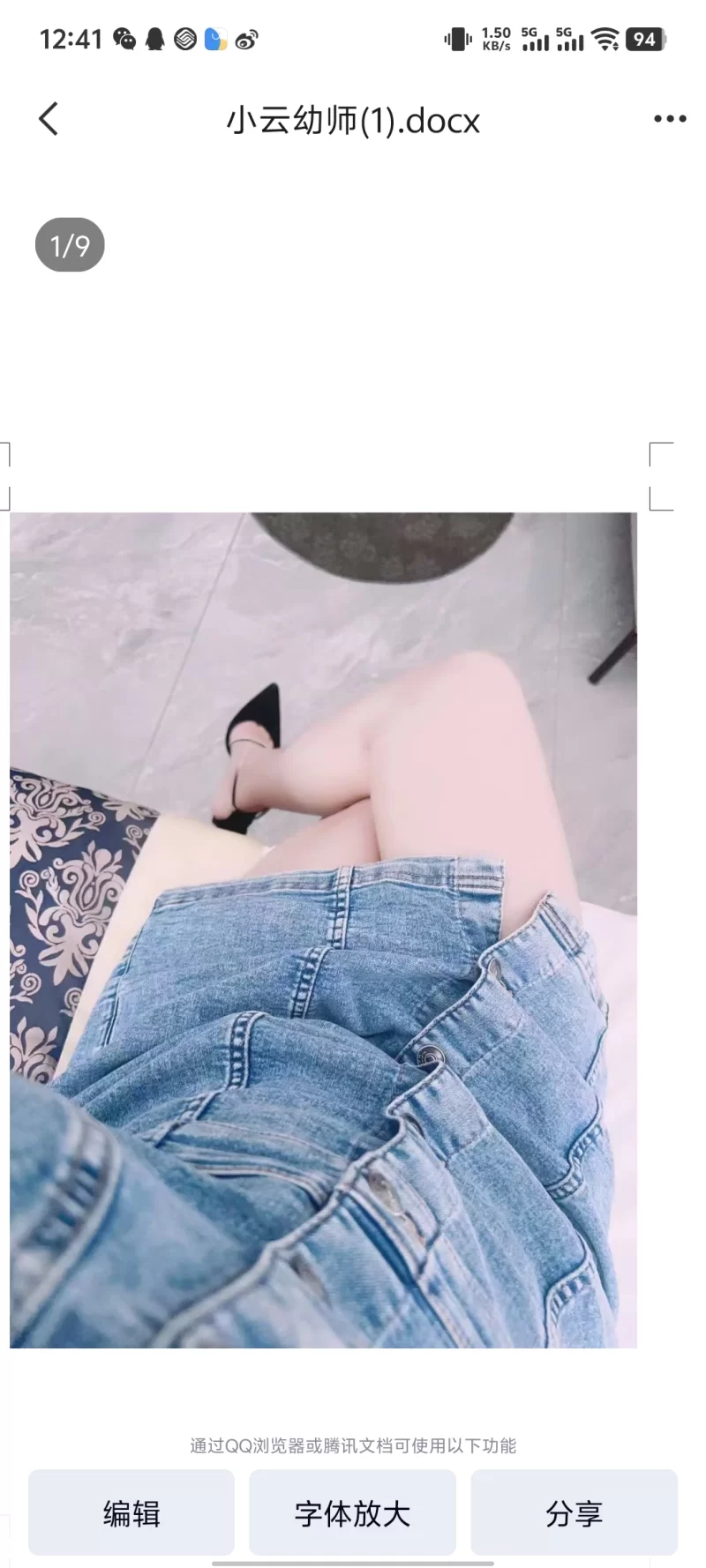The width and height of the screenshot is (706, 1568).
Task: Tap the clock showing 12:41
Action: pos(71,39)
